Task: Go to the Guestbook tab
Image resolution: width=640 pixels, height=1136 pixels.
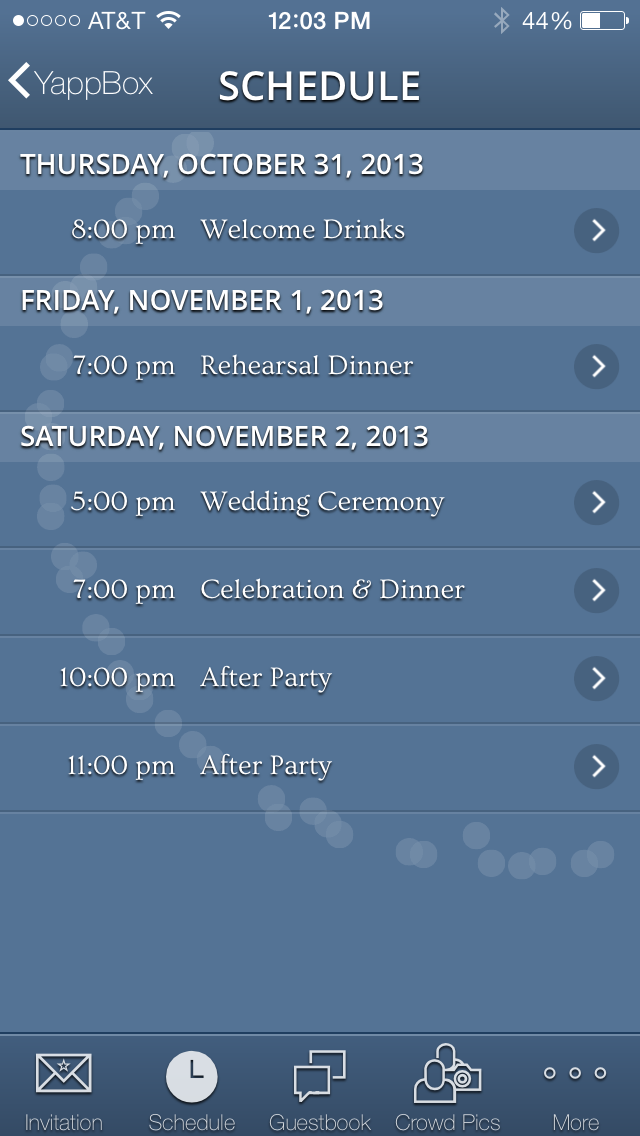Action: point(320,1088)
